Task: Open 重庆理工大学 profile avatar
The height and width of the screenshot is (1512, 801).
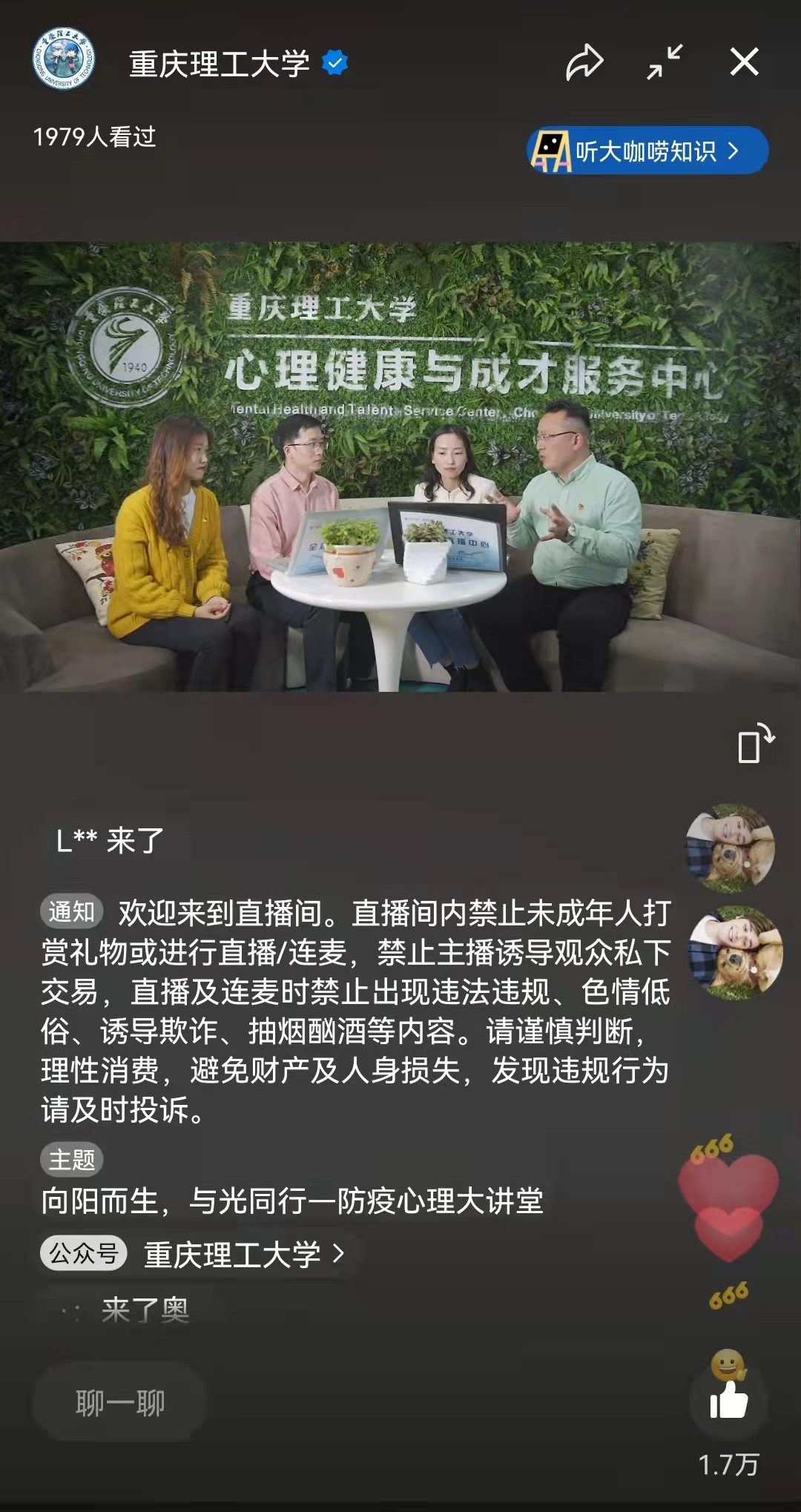Action: (65, 59)
